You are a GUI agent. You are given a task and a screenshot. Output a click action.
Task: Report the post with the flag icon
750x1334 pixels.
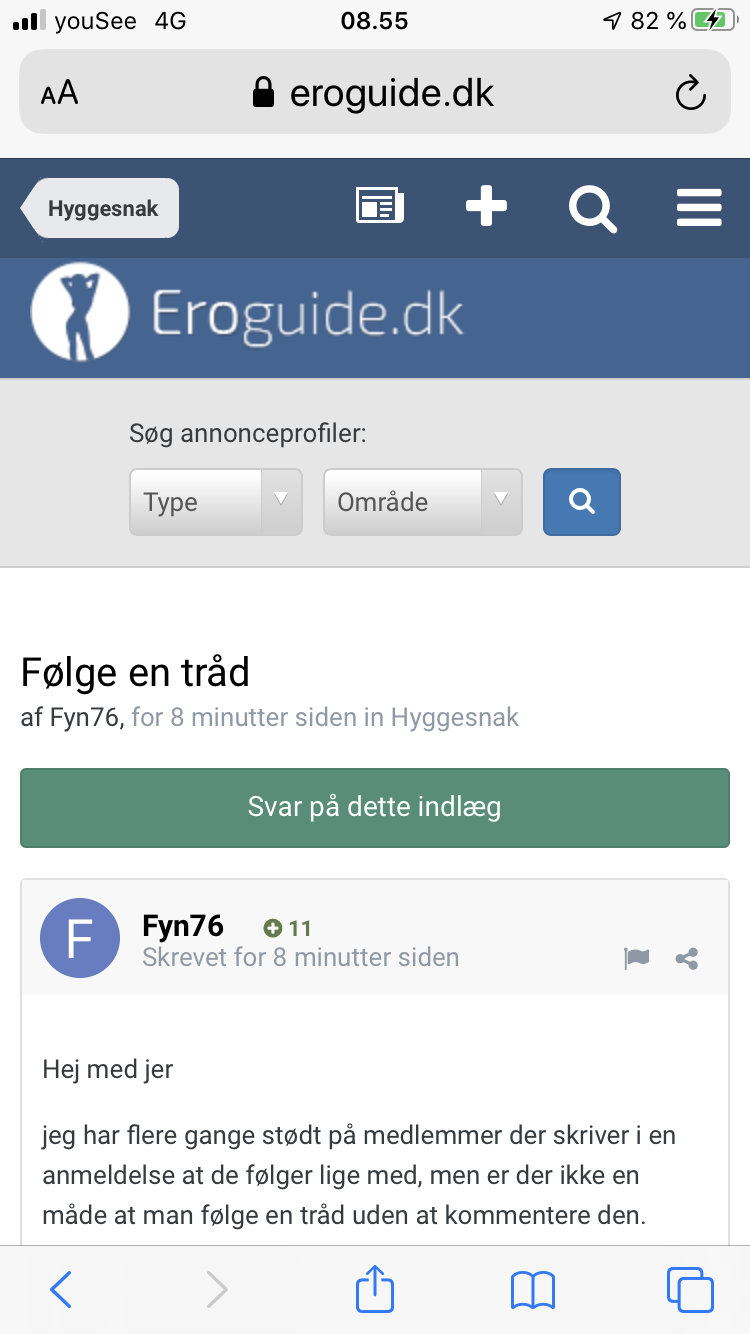tap(636, 958)
